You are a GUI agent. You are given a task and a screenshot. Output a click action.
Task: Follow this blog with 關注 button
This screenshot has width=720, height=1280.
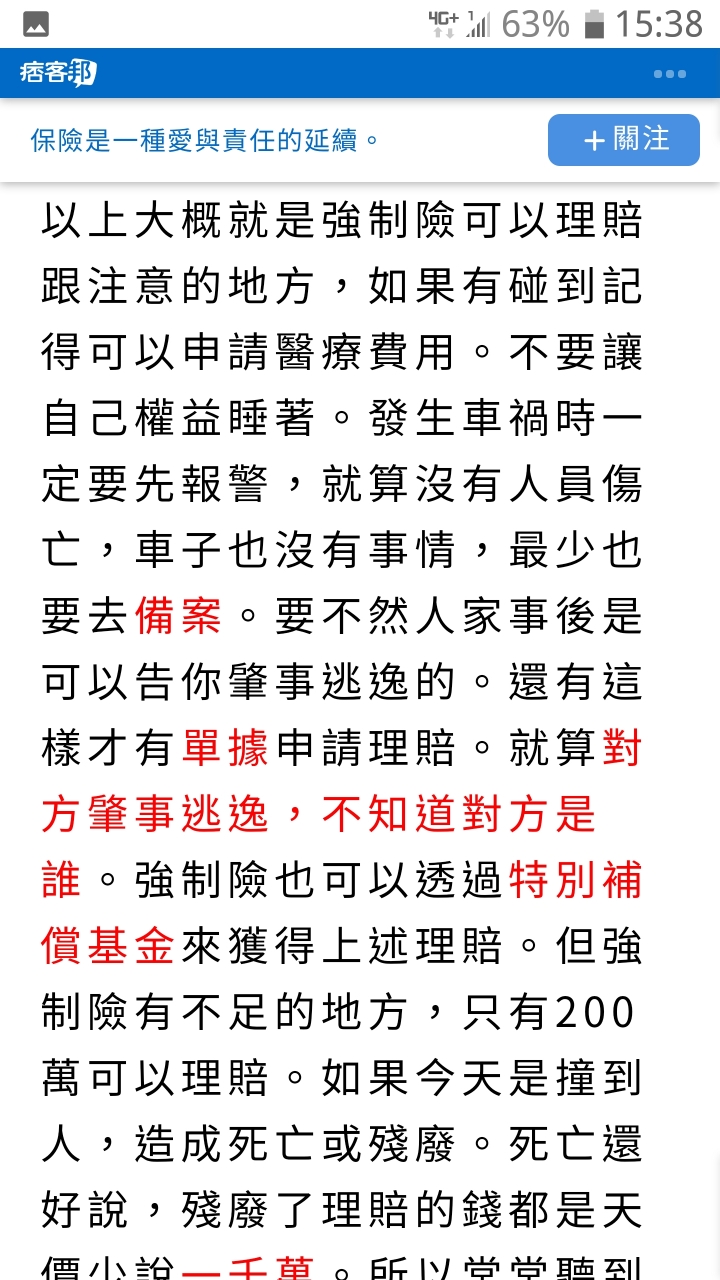click(x=624, y=140)
